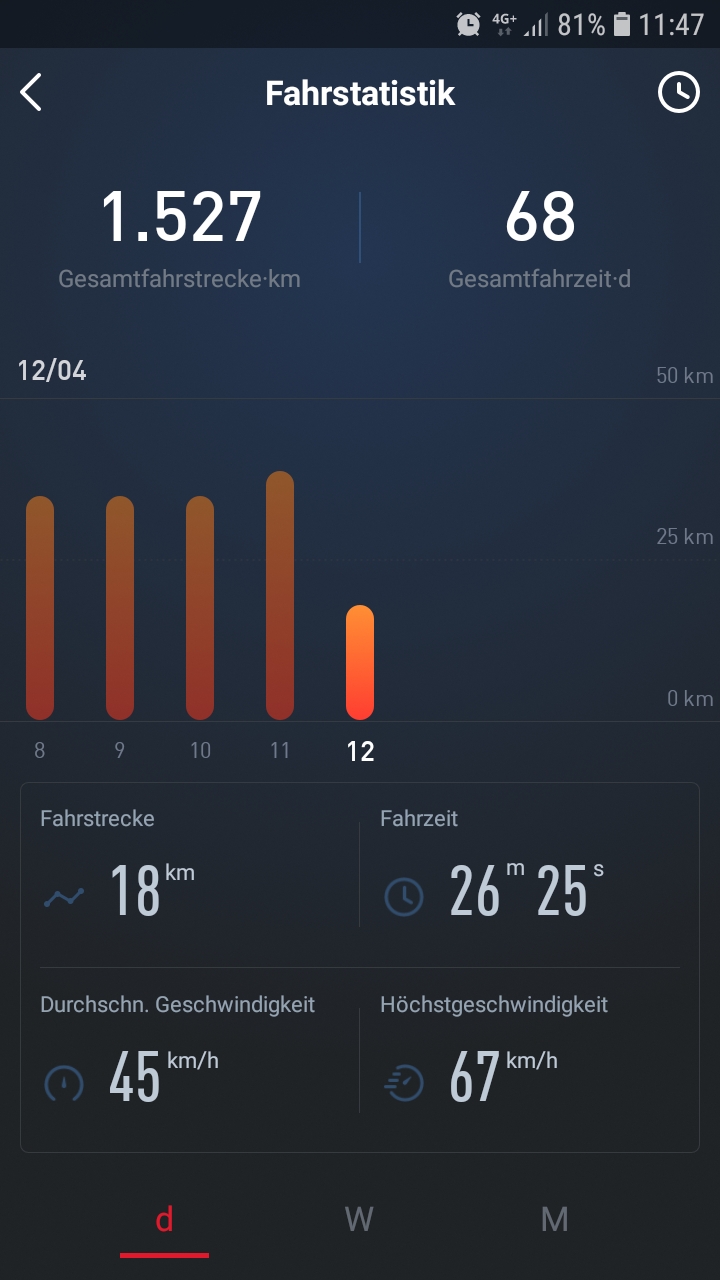This screenshot has height=1280, width=720.
Task: Switch to the weekly 'W' tab
Action: (x=359, y=1219)
